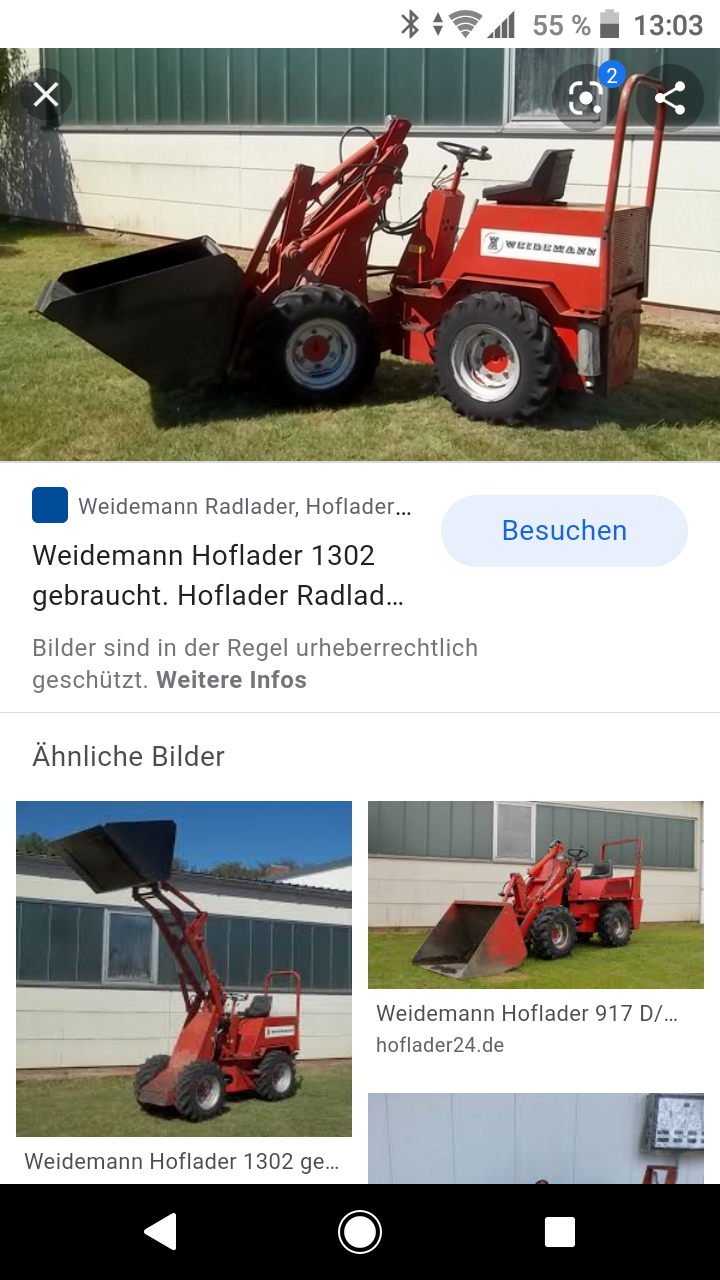
Task: Go back with the system back button
Action: (161, 1232)
